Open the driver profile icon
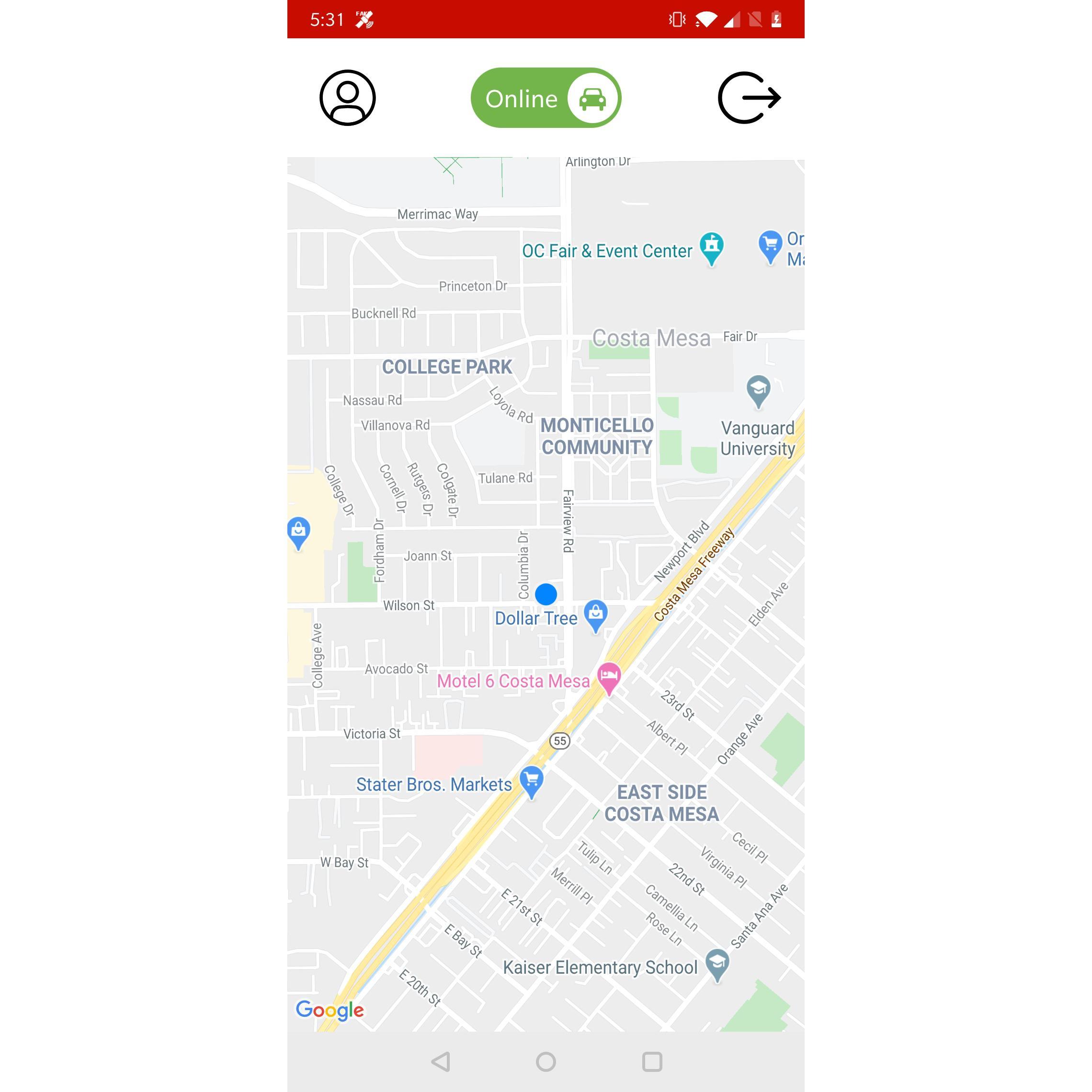Screen dimensions: 1092x1092 (347, 98)
